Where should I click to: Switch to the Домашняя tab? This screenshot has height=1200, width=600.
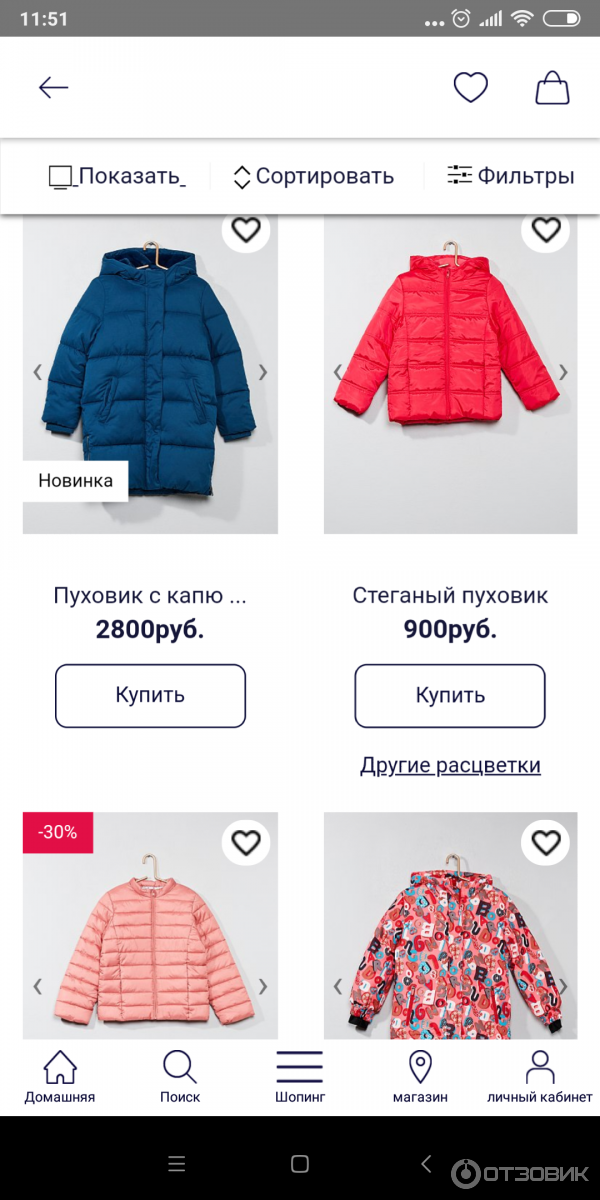tap(60, 1075)
